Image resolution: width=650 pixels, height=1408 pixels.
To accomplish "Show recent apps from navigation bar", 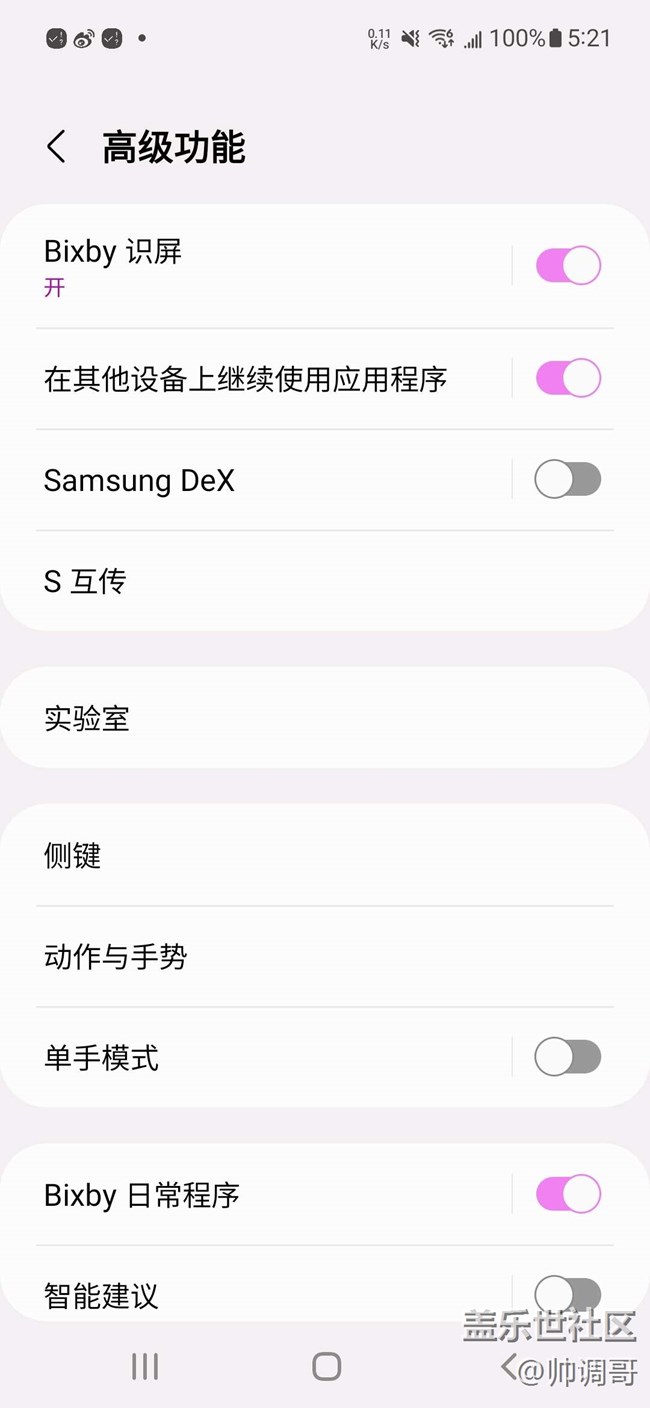I will (145, 1366).
